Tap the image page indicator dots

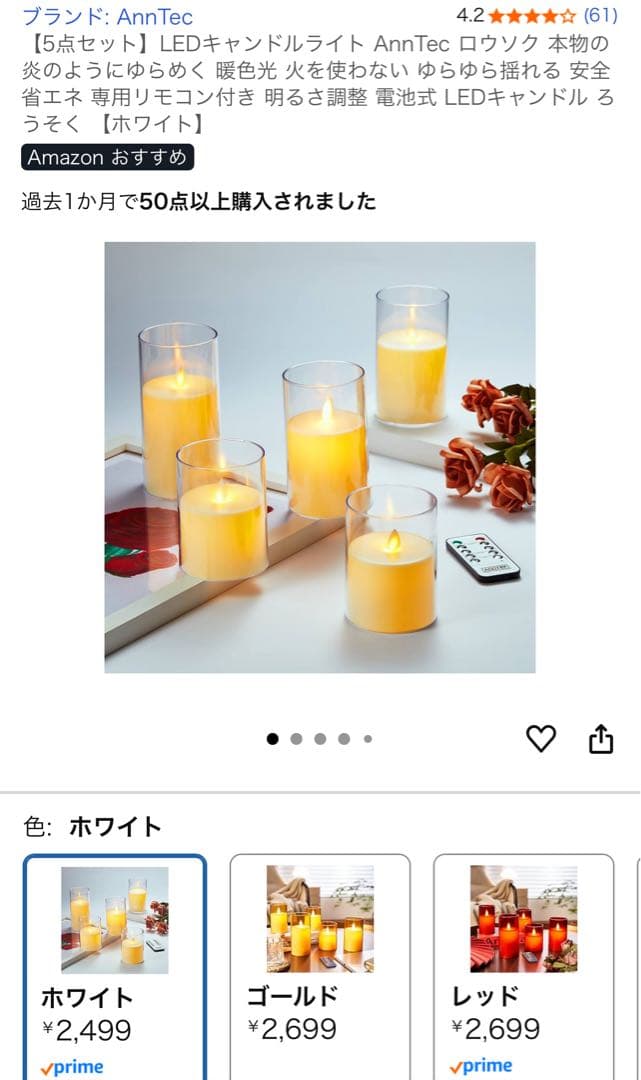tap(320, 739)
